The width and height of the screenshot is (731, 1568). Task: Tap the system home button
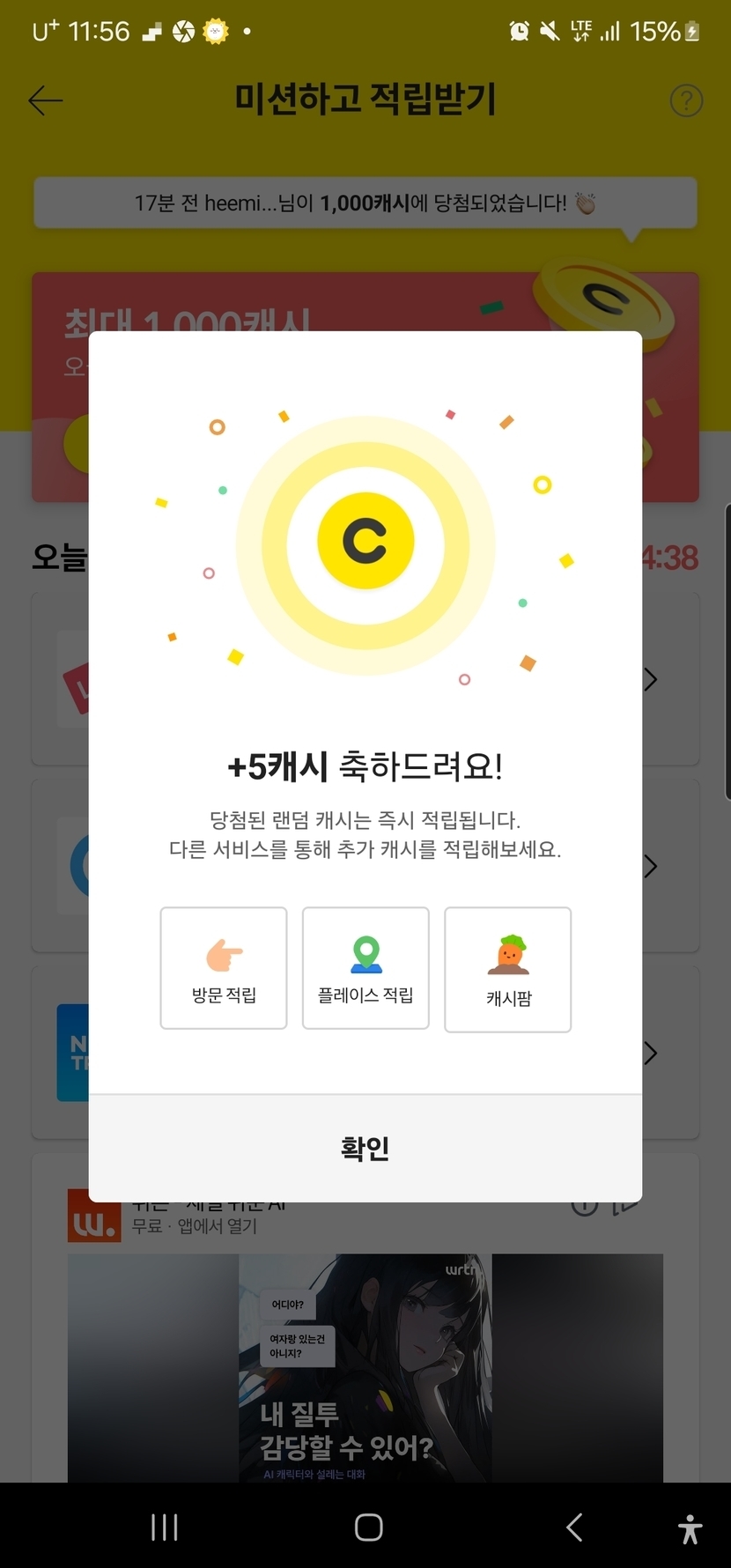click(368, 1527)
